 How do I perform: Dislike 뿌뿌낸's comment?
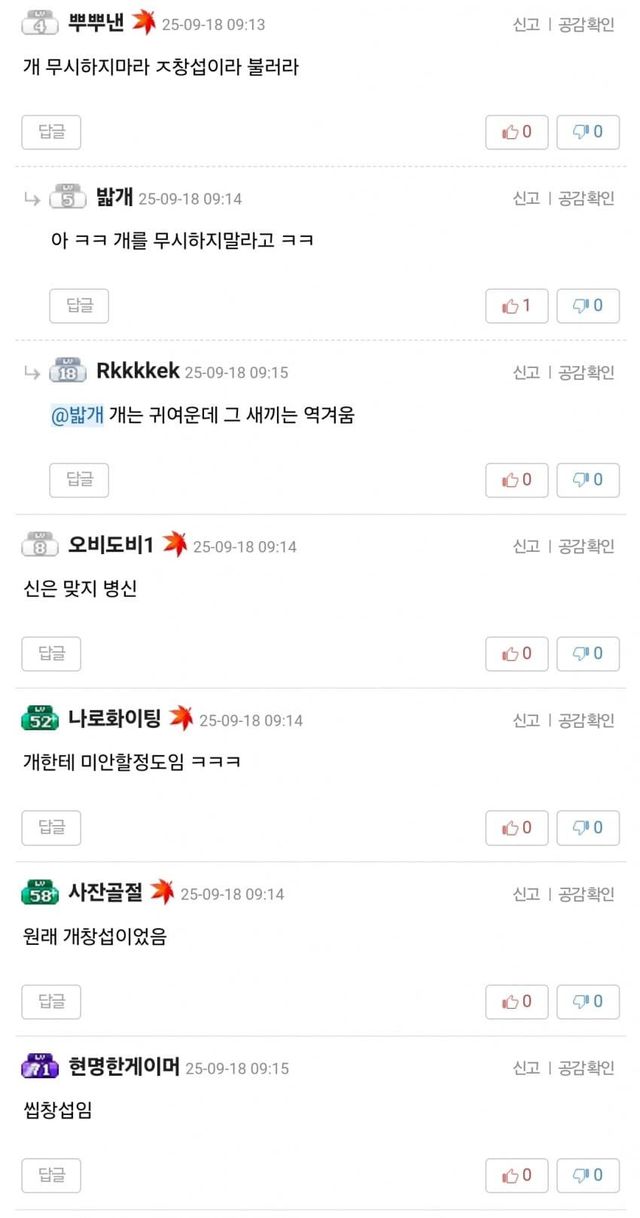(x=587, y=132)
